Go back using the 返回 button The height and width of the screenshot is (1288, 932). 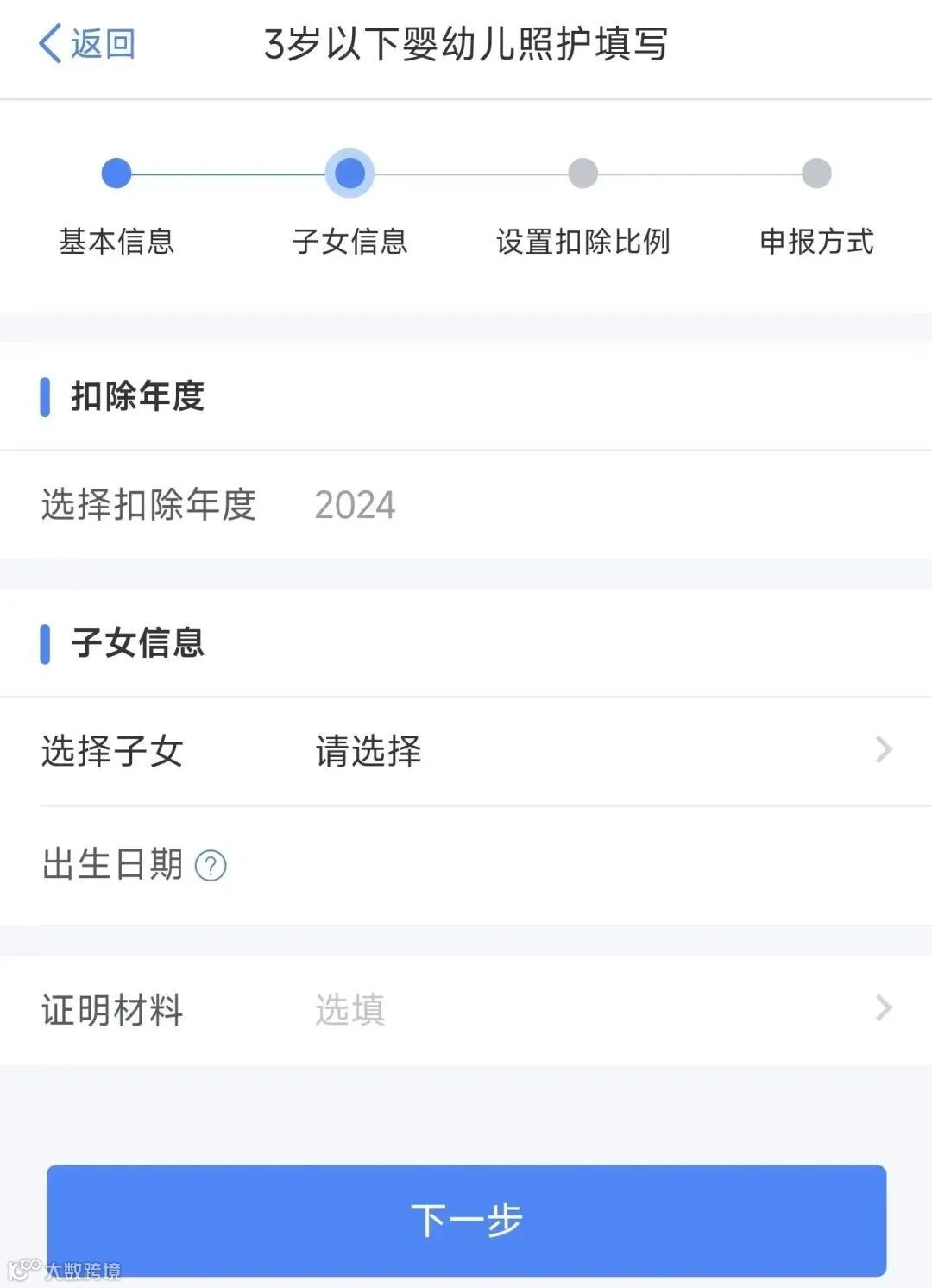tap(87, 43)
